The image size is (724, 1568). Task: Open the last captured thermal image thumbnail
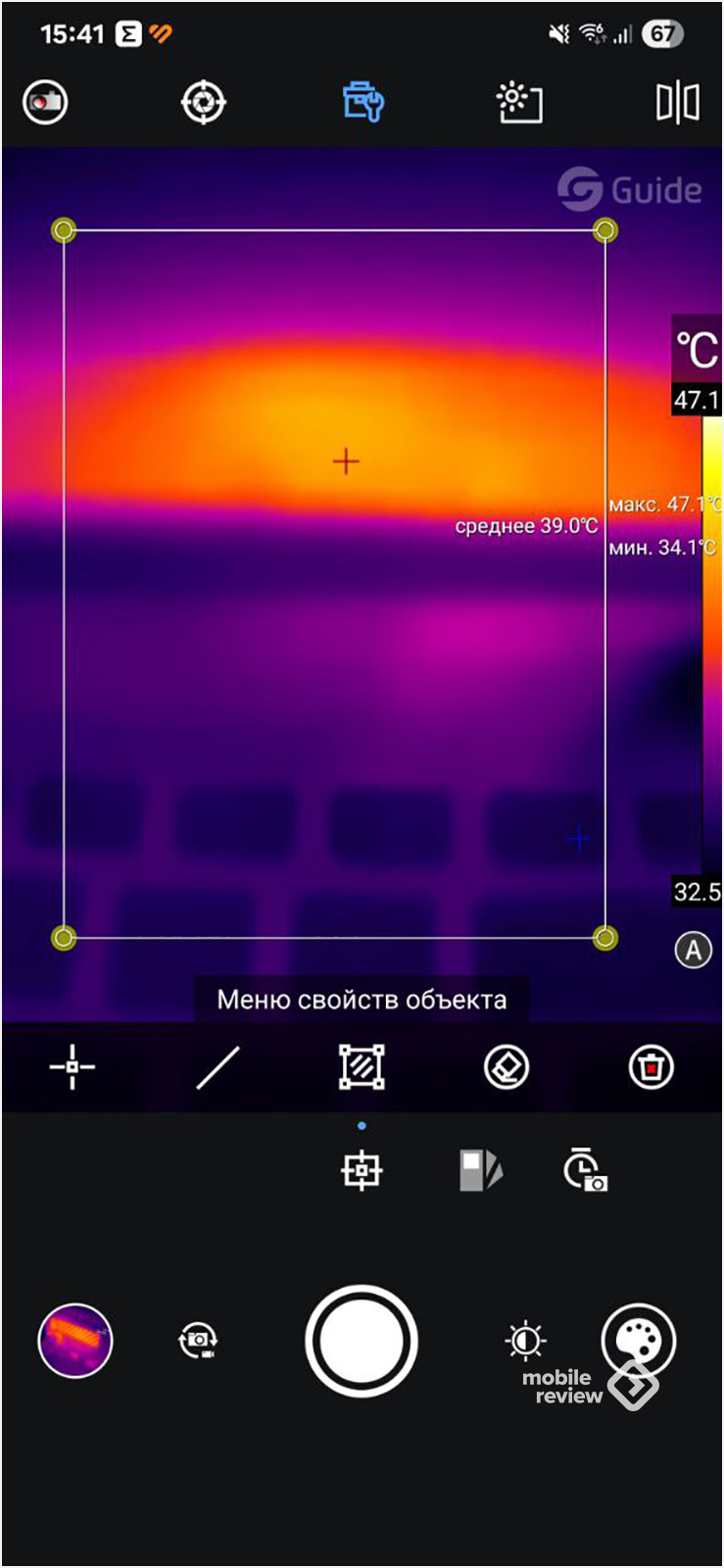click(75, 1340)
